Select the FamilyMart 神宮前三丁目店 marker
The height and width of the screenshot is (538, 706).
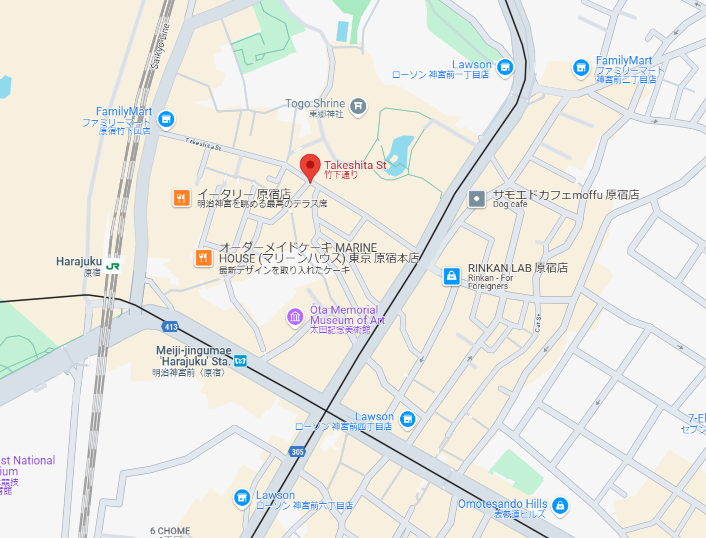coord(581,67)
